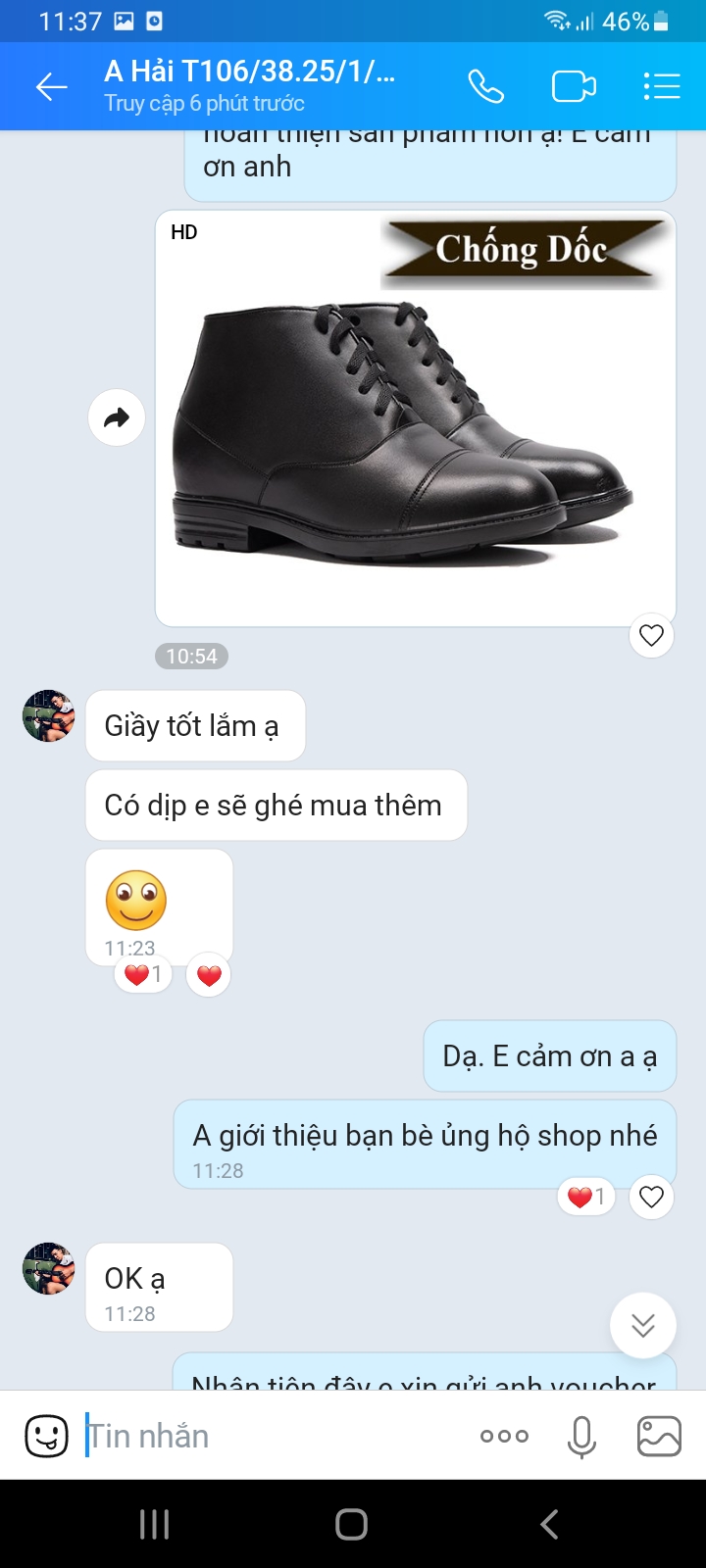Screen dimensions: 706x1568
Task: Start a voice call with A Hải
Action: [485, 87]
